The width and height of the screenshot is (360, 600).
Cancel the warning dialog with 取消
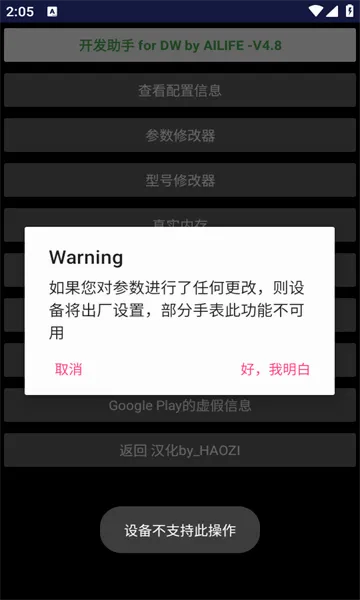(68, 369)
